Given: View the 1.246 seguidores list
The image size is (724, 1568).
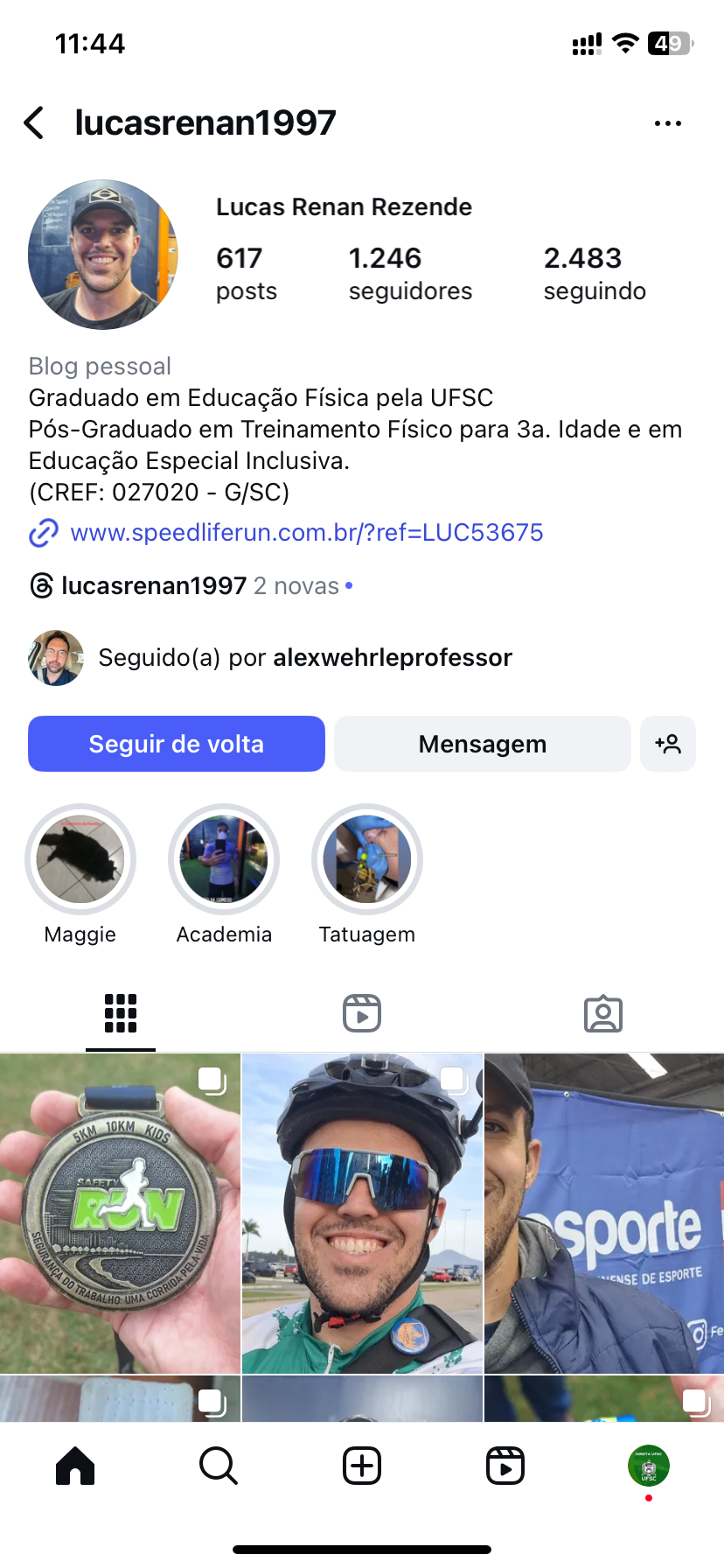Looking at the screenshot, I should click(x=410, y=273).
